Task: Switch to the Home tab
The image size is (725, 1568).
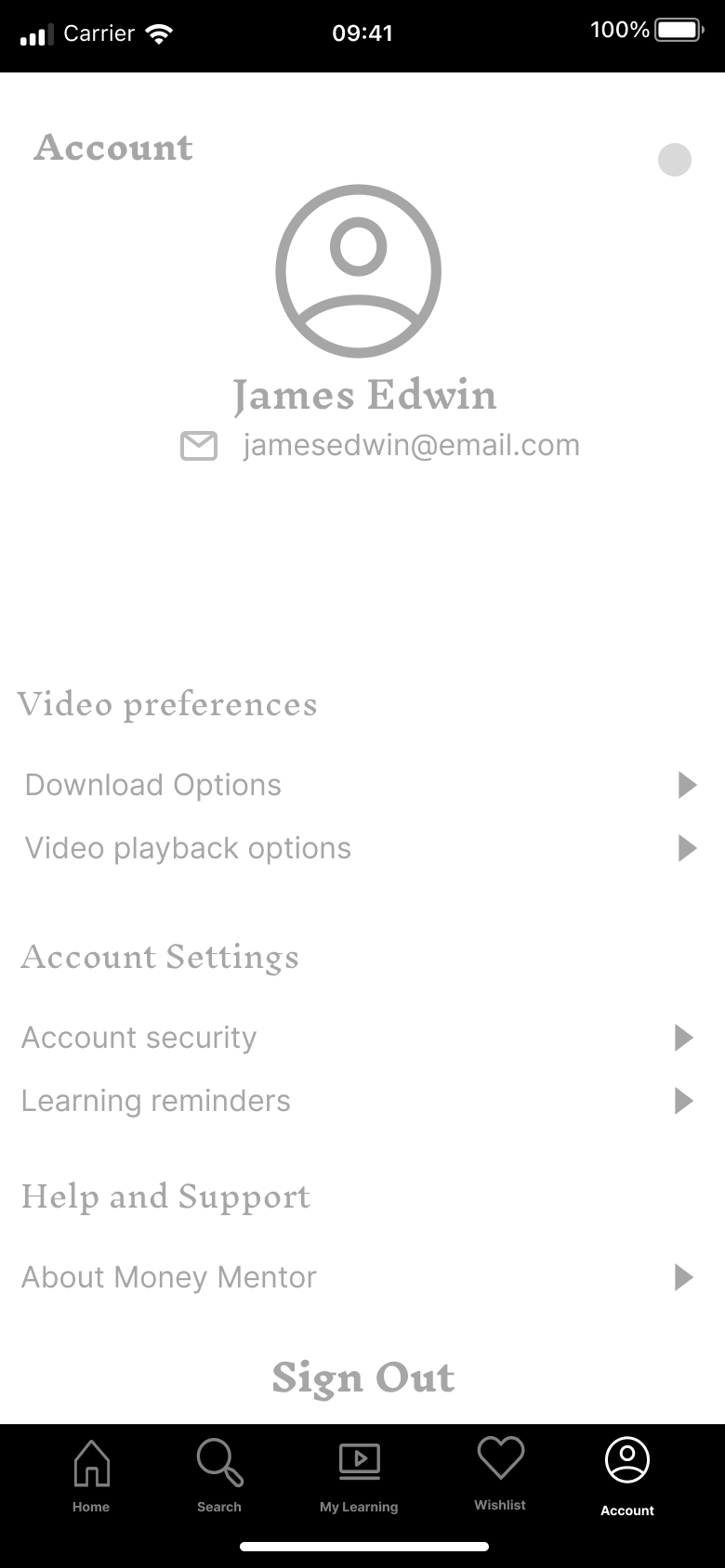Action: [91, 1476]
